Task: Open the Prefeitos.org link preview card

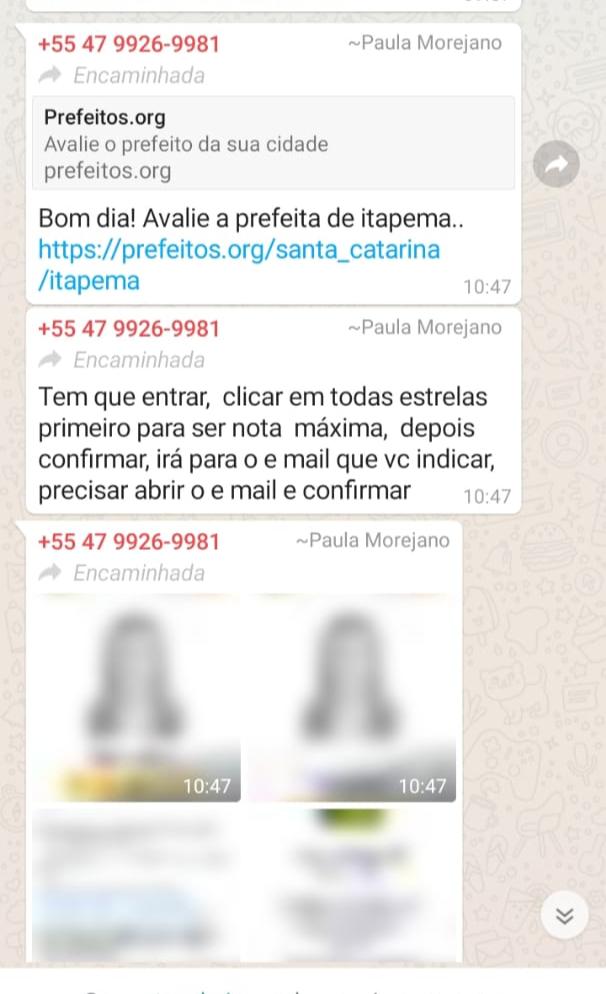Action: click(x=274, y=143)
